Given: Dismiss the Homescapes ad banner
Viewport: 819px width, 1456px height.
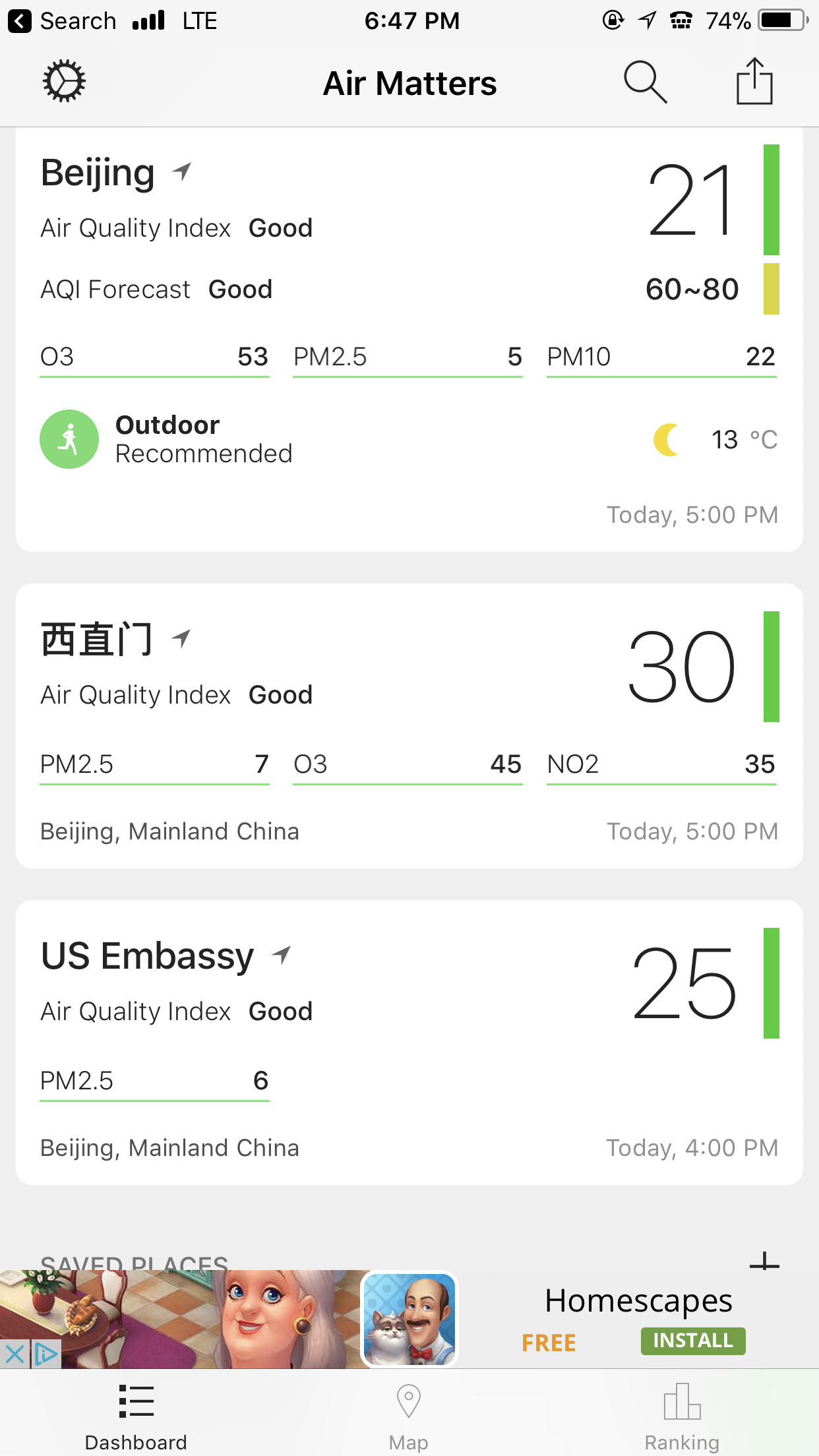Looking at the screenshot, I should point(15,1354).
